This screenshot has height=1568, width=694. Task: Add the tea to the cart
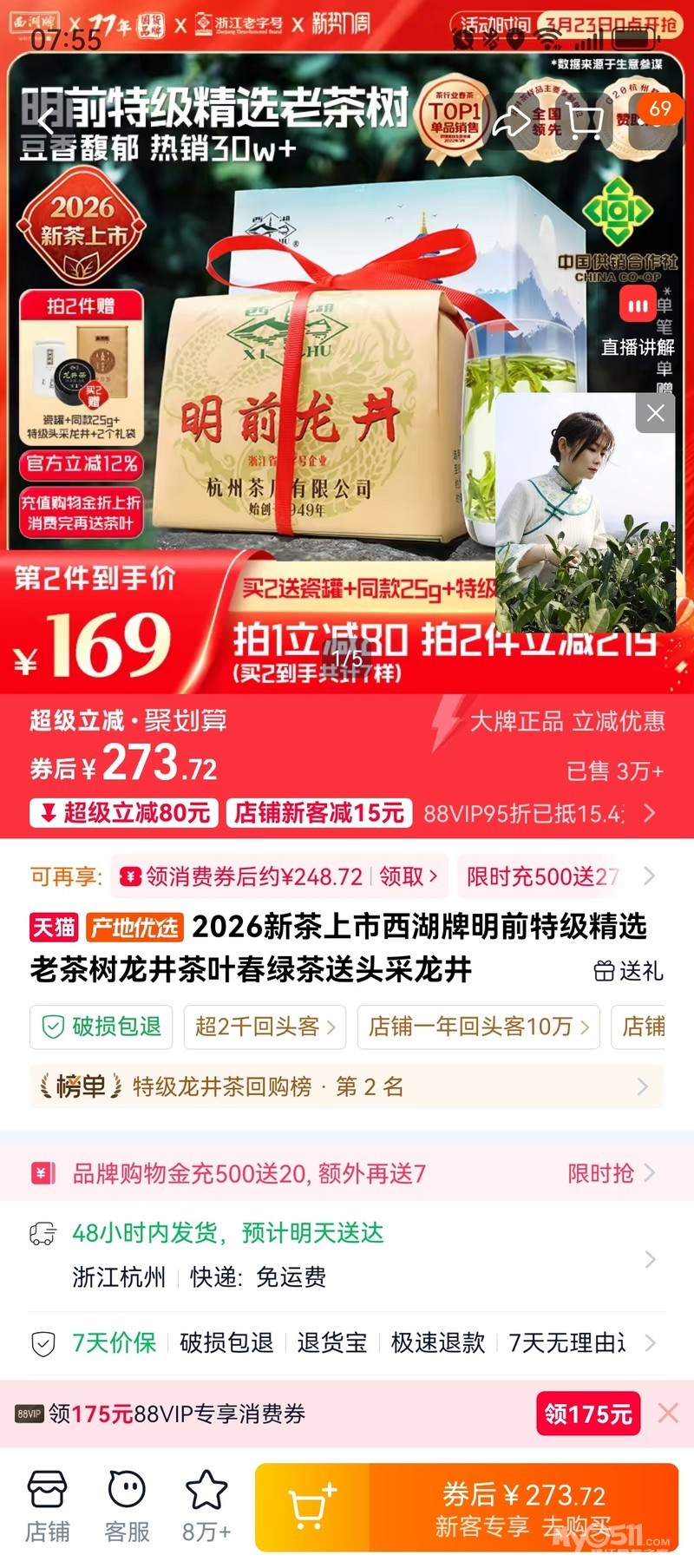pos(311,1507)
